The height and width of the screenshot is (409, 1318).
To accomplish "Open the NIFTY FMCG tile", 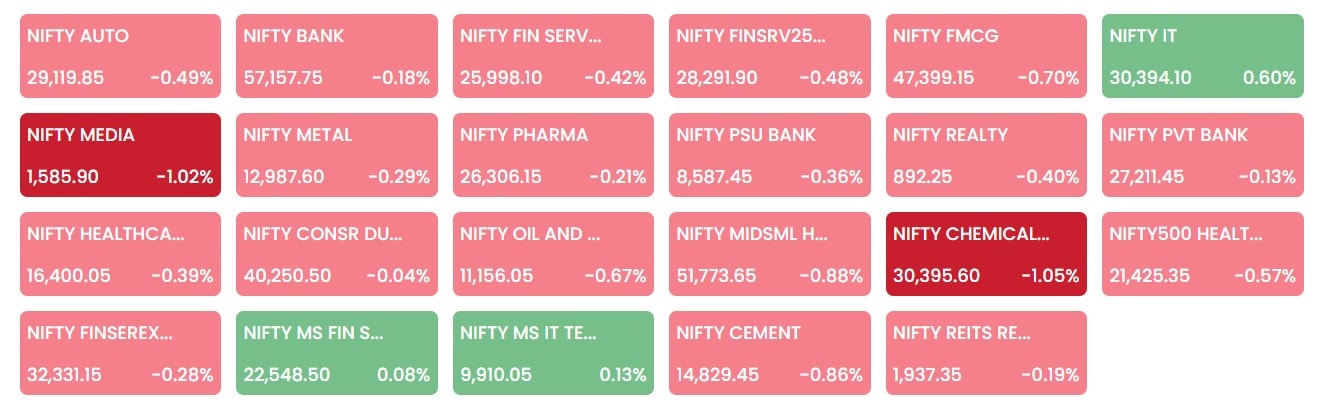I will [986, 56].
